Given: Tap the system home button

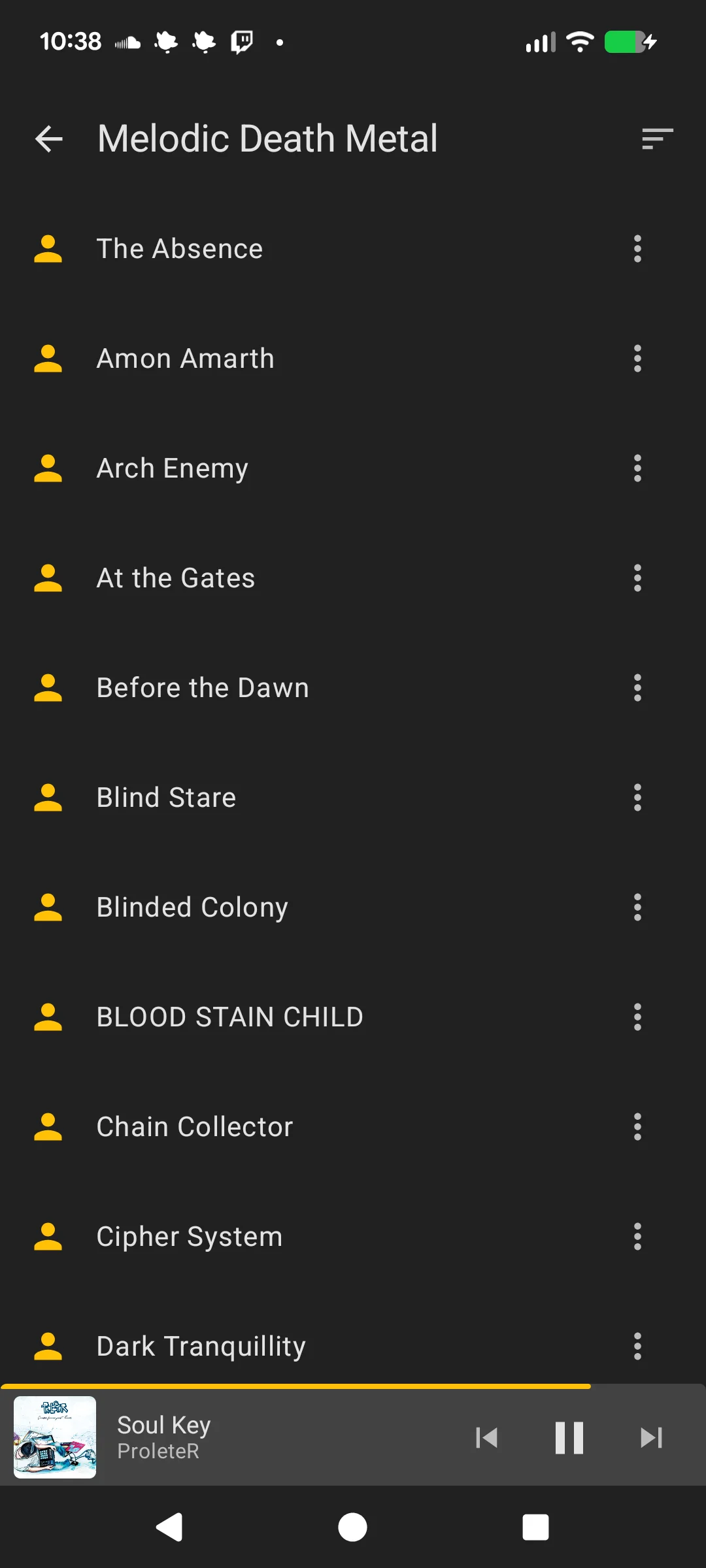Looking at the screenshot, I should click(352, 1527).
